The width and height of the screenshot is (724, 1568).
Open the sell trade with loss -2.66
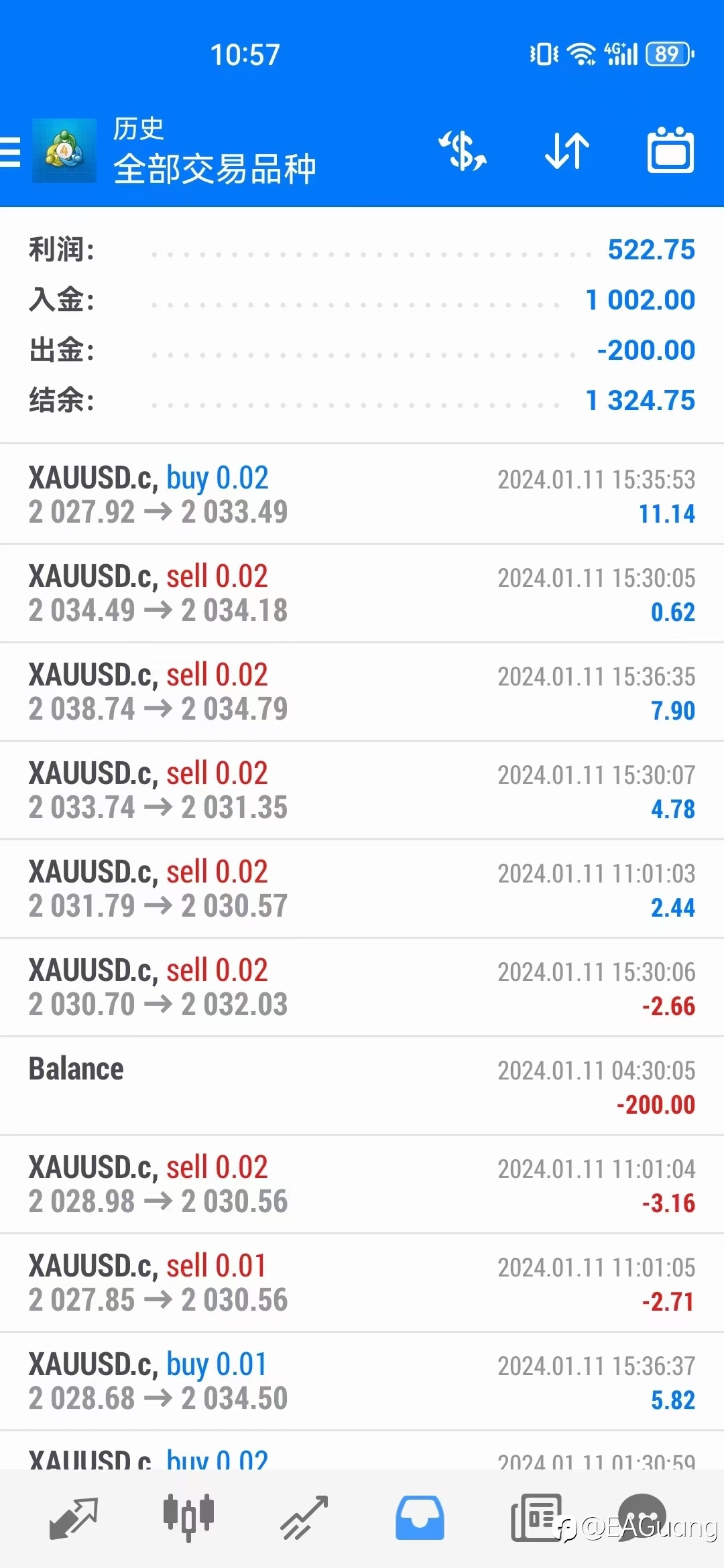point(362,987)
